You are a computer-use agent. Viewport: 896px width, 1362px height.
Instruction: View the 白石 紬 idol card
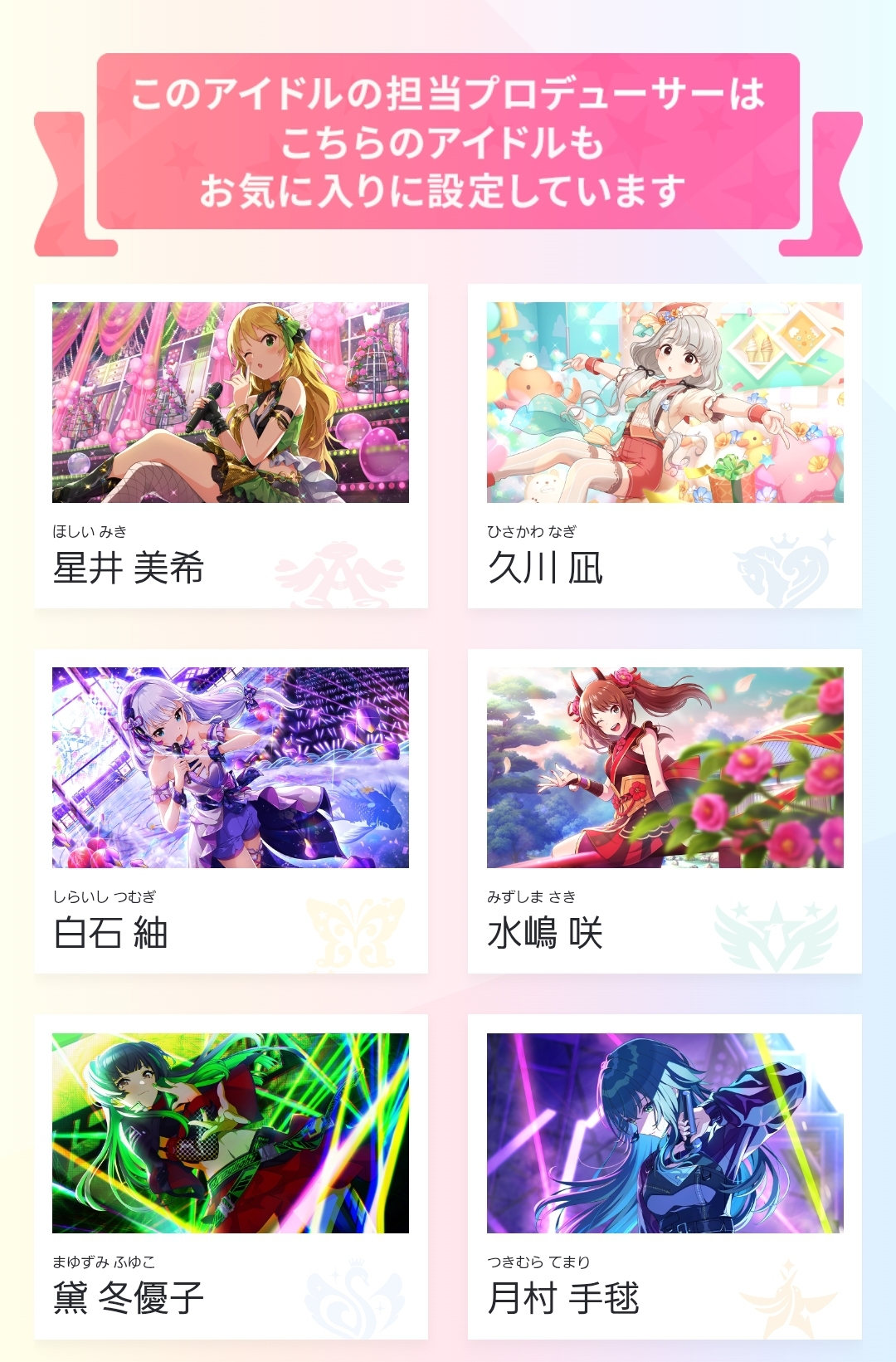tap(231, 811)
